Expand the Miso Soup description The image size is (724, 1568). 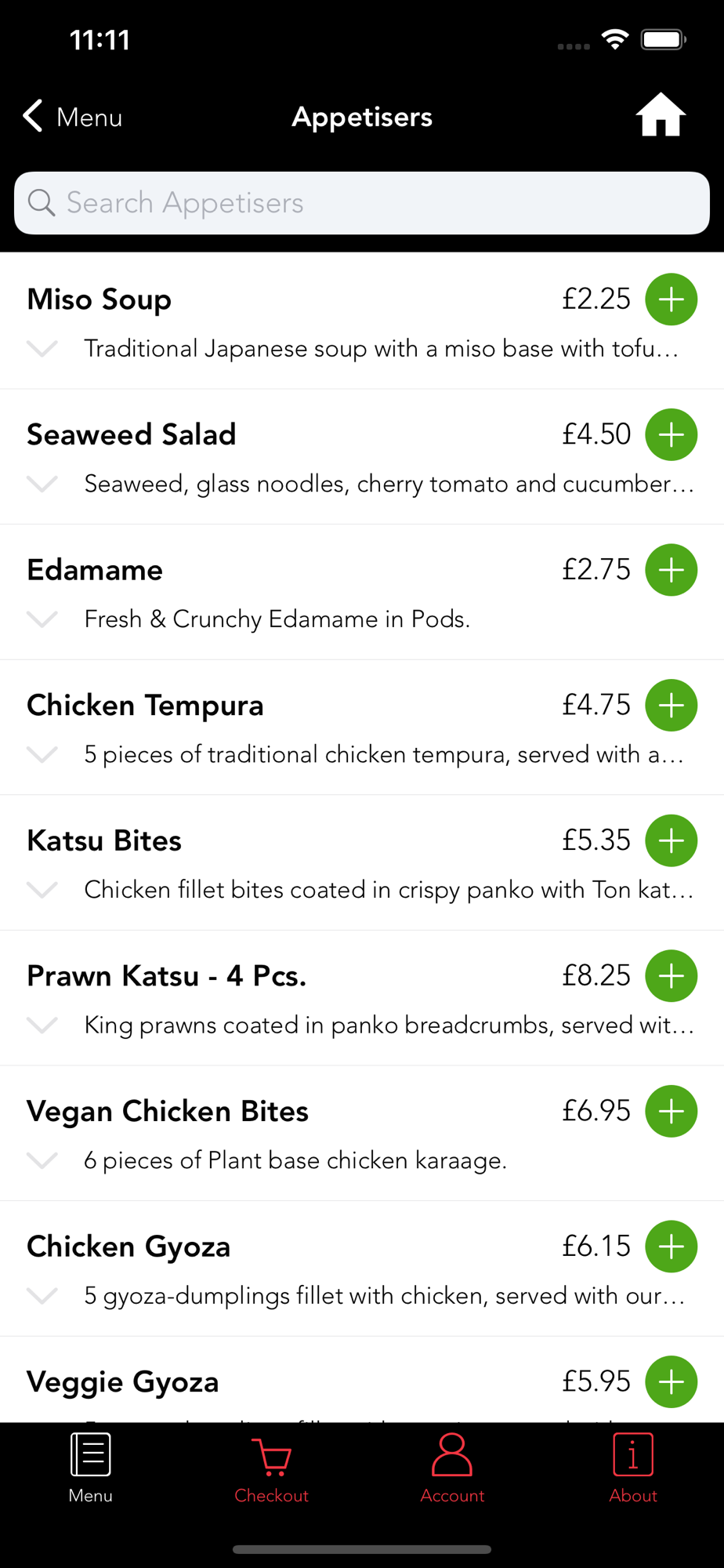coord(42,348)
